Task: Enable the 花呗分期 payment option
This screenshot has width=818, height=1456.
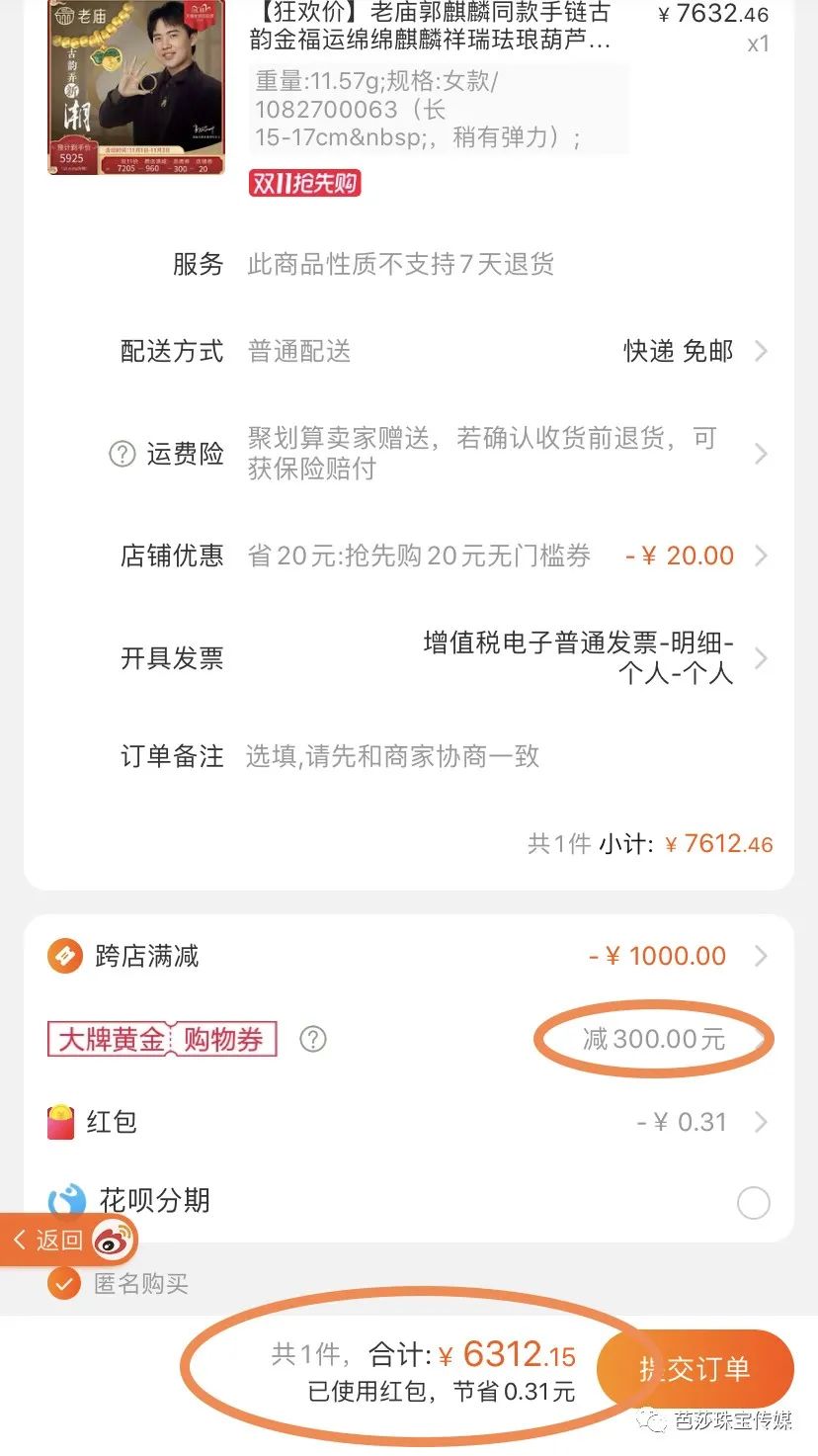Action: coord(754,1203)
